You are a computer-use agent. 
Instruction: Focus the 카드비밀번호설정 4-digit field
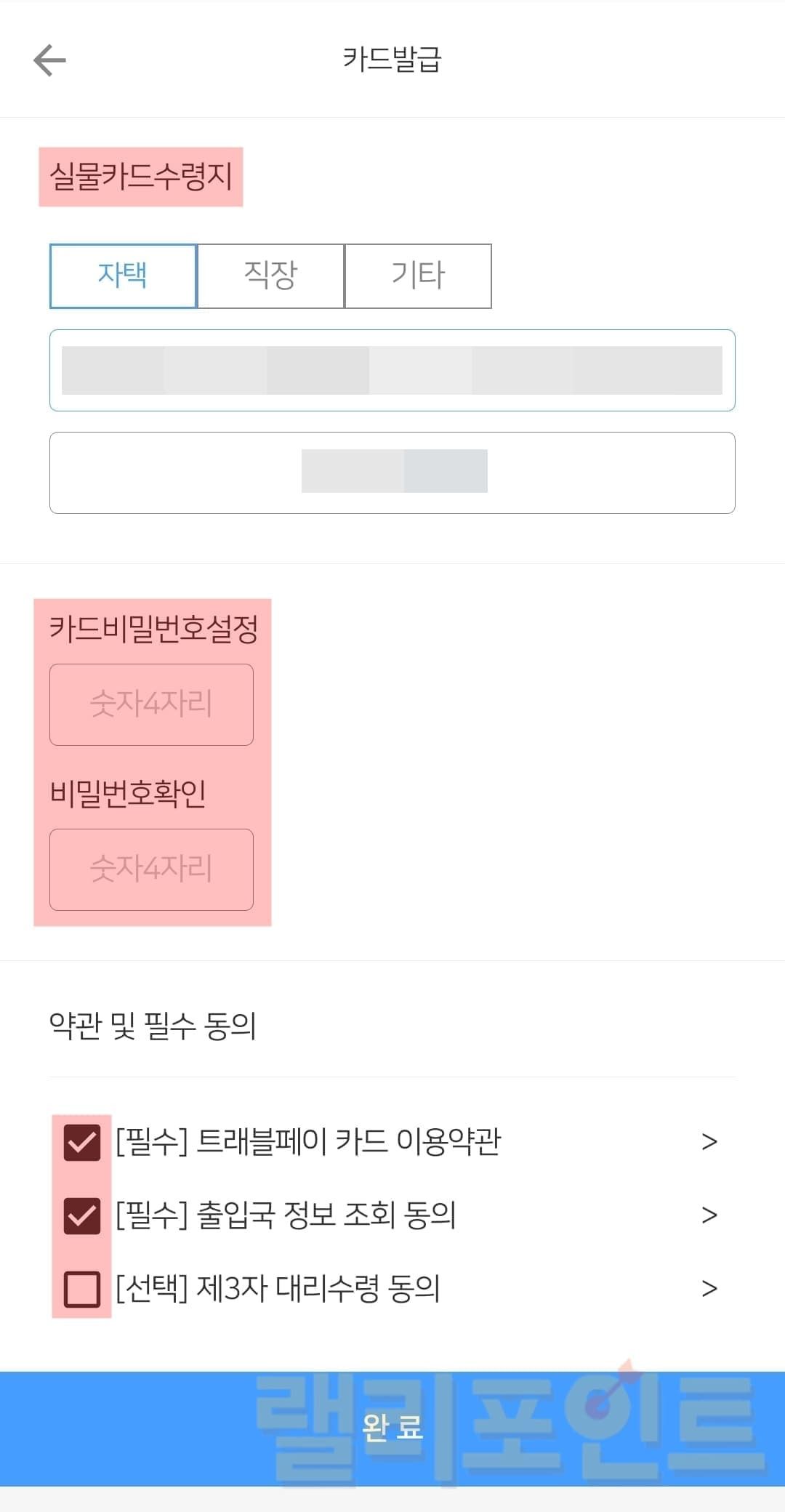point(151,704)
